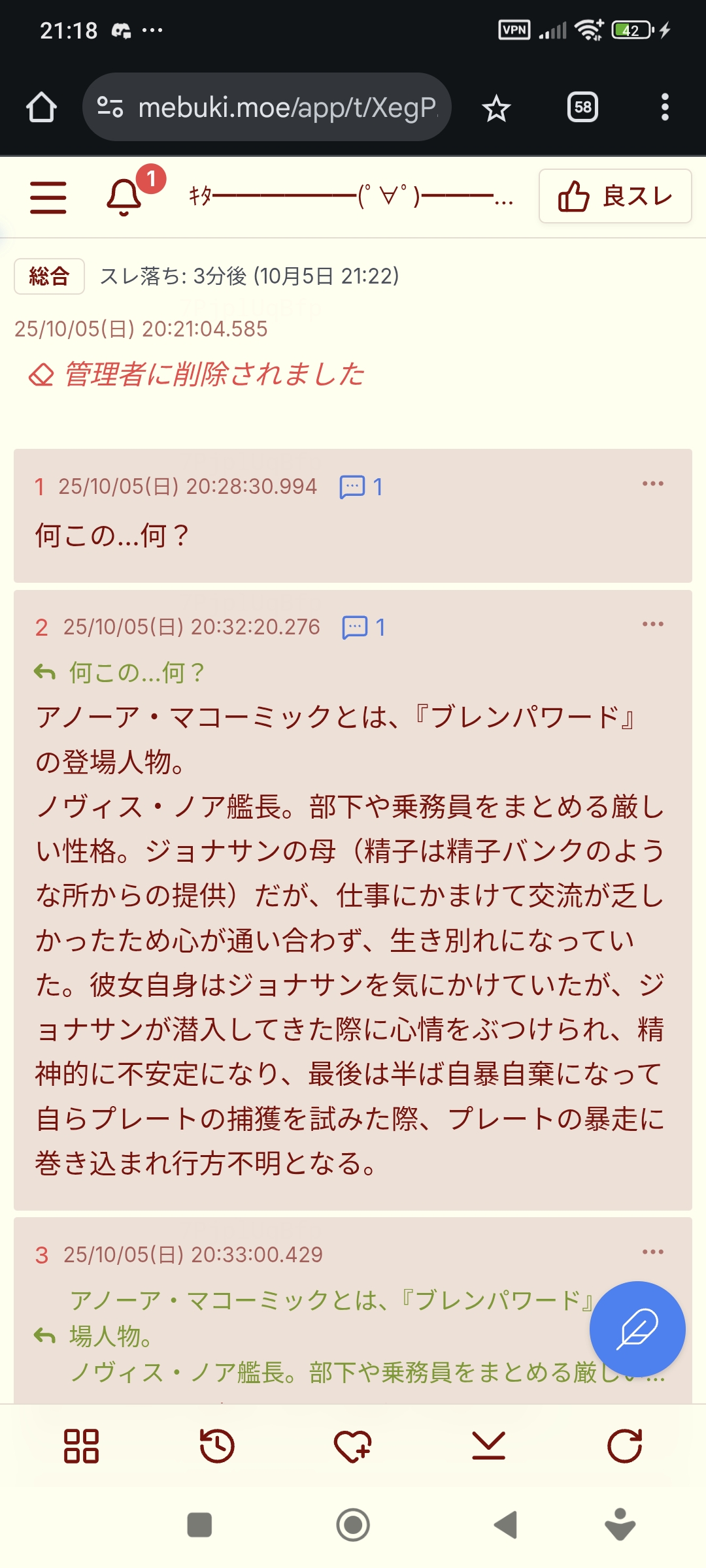The height and width of the screenshot is (1568, 706).
Task: Compose a new reply with the quill button
Action: [x=637, y=1329]
